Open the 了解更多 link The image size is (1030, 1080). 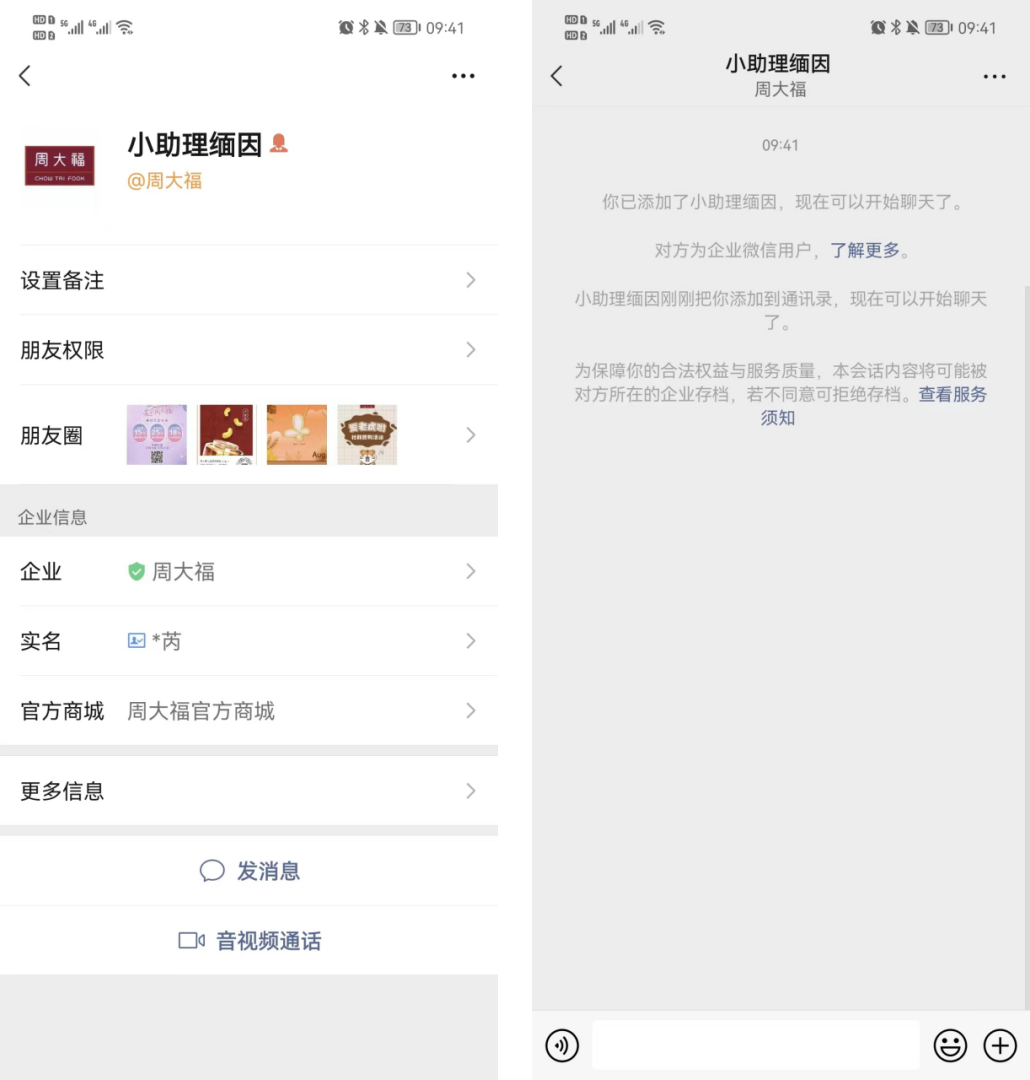865,250
